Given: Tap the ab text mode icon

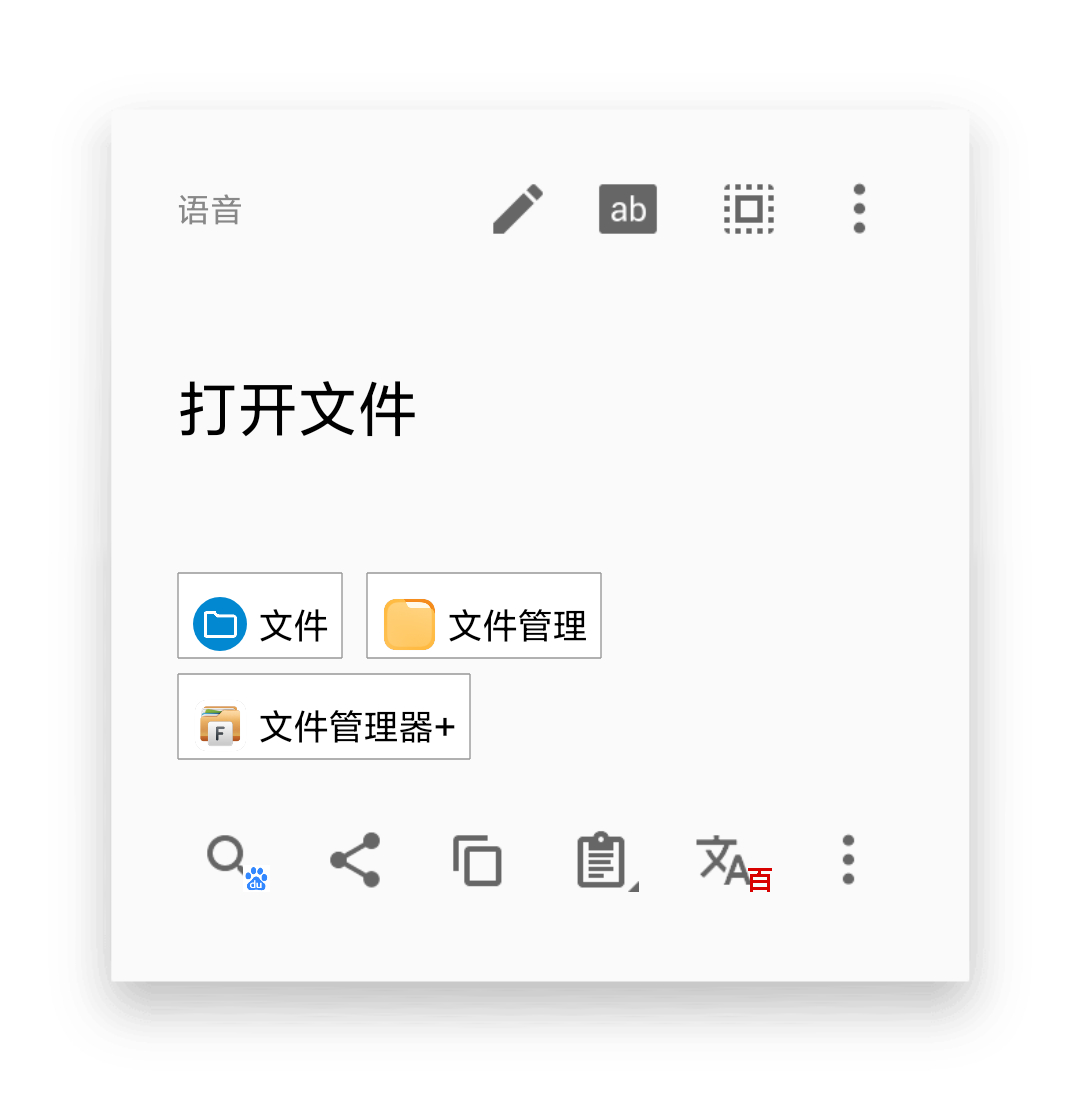Looking at the screenshot, I should (x=627, y=209).
